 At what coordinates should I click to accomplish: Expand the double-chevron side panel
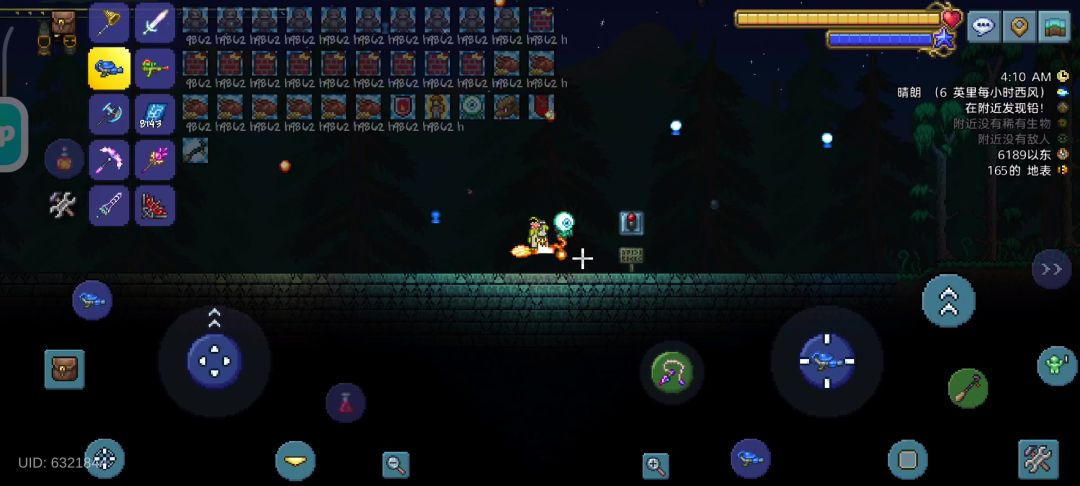pos(1051,269)
